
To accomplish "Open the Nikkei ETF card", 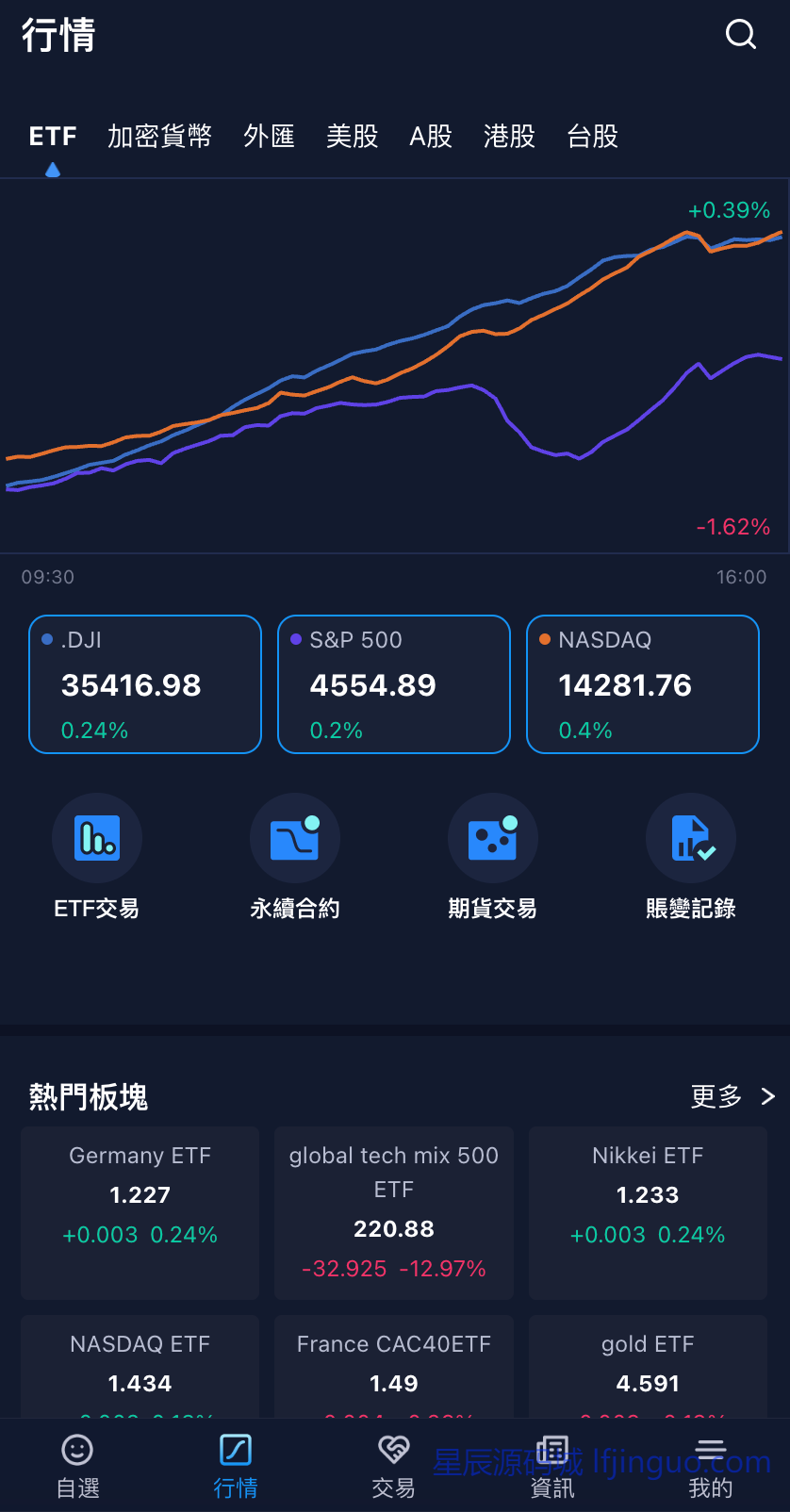I will [x=648, y=1212].
